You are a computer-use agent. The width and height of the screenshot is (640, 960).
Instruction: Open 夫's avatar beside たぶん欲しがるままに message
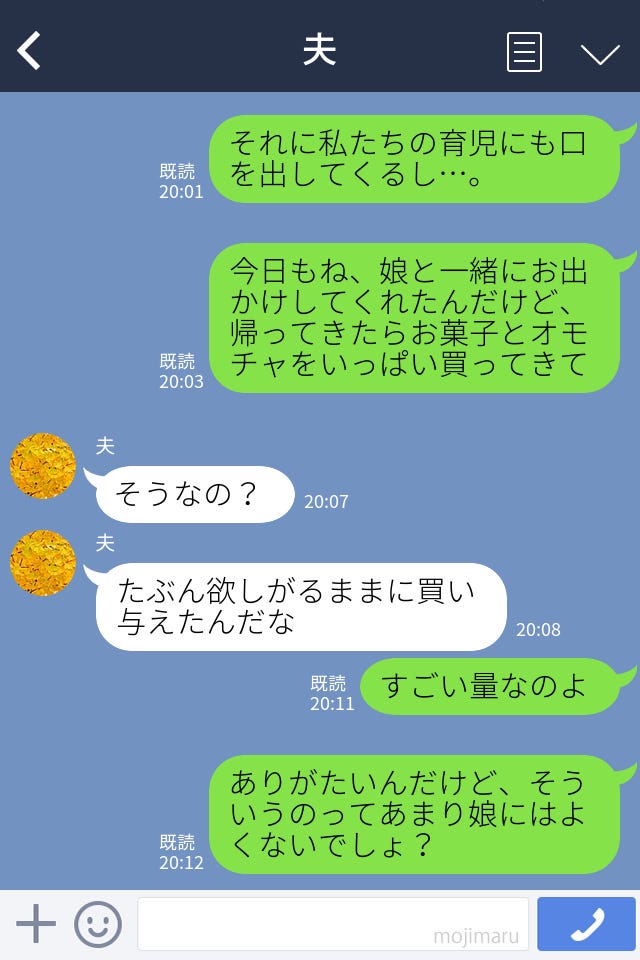43,563
